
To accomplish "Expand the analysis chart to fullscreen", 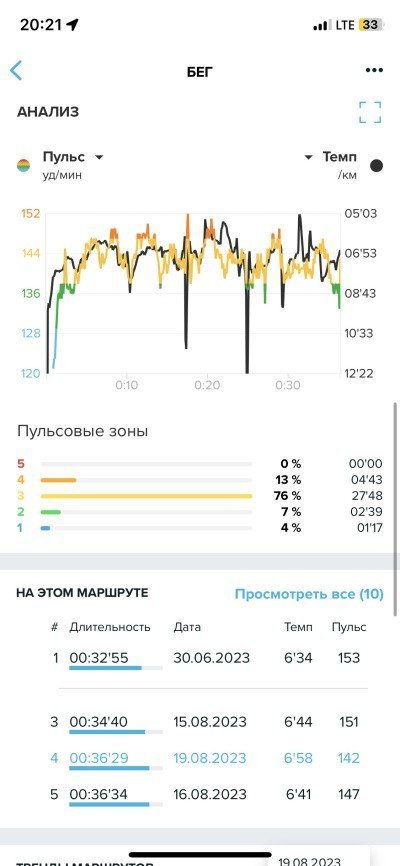I will point(370,112).
